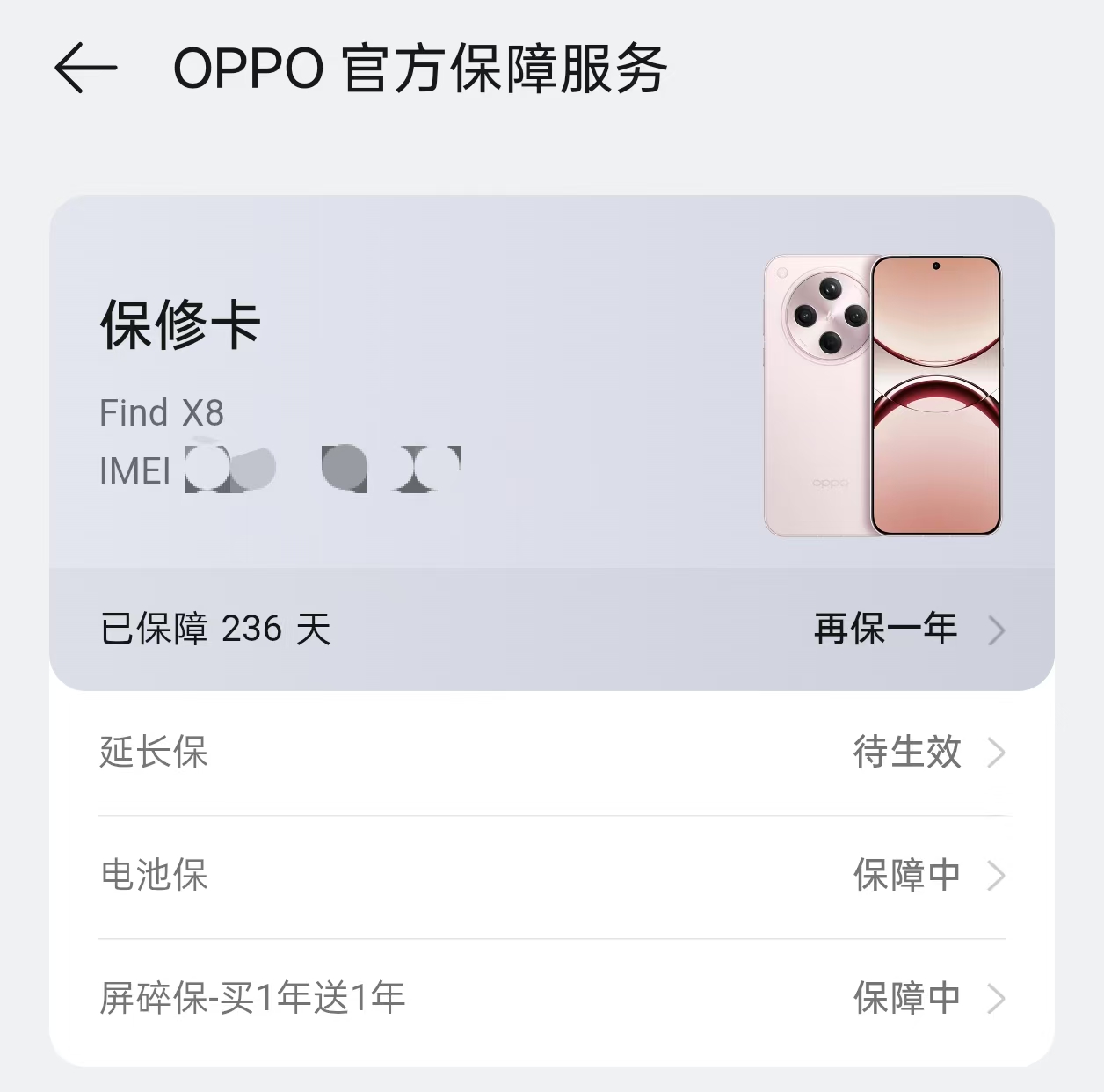Image resolution: width=1104 pixels, height=1092 pixels.
Task: Go back from OPPO 官方保障服务
Action: coord(85,69)
